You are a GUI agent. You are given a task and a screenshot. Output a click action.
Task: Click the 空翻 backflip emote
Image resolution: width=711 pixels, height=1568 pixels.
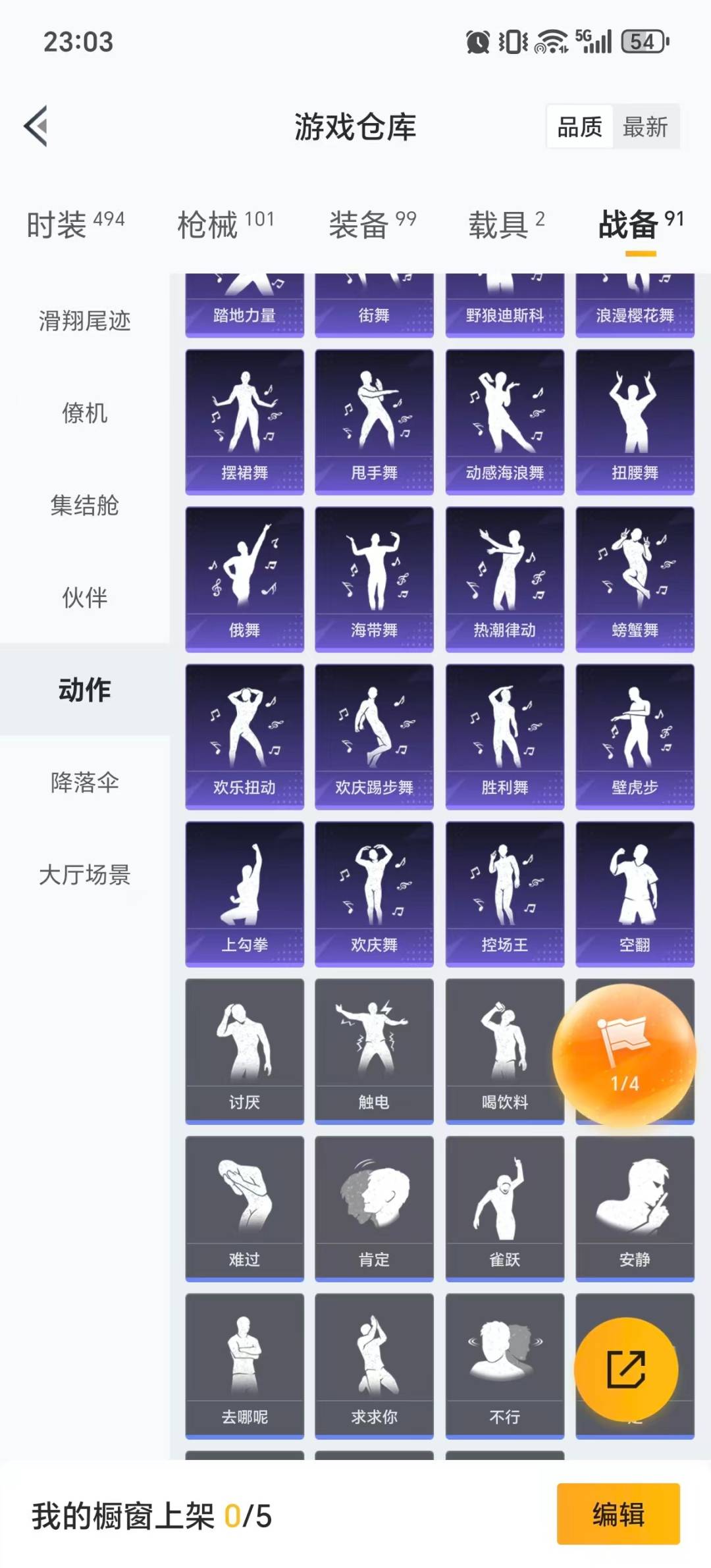point(634,892)
